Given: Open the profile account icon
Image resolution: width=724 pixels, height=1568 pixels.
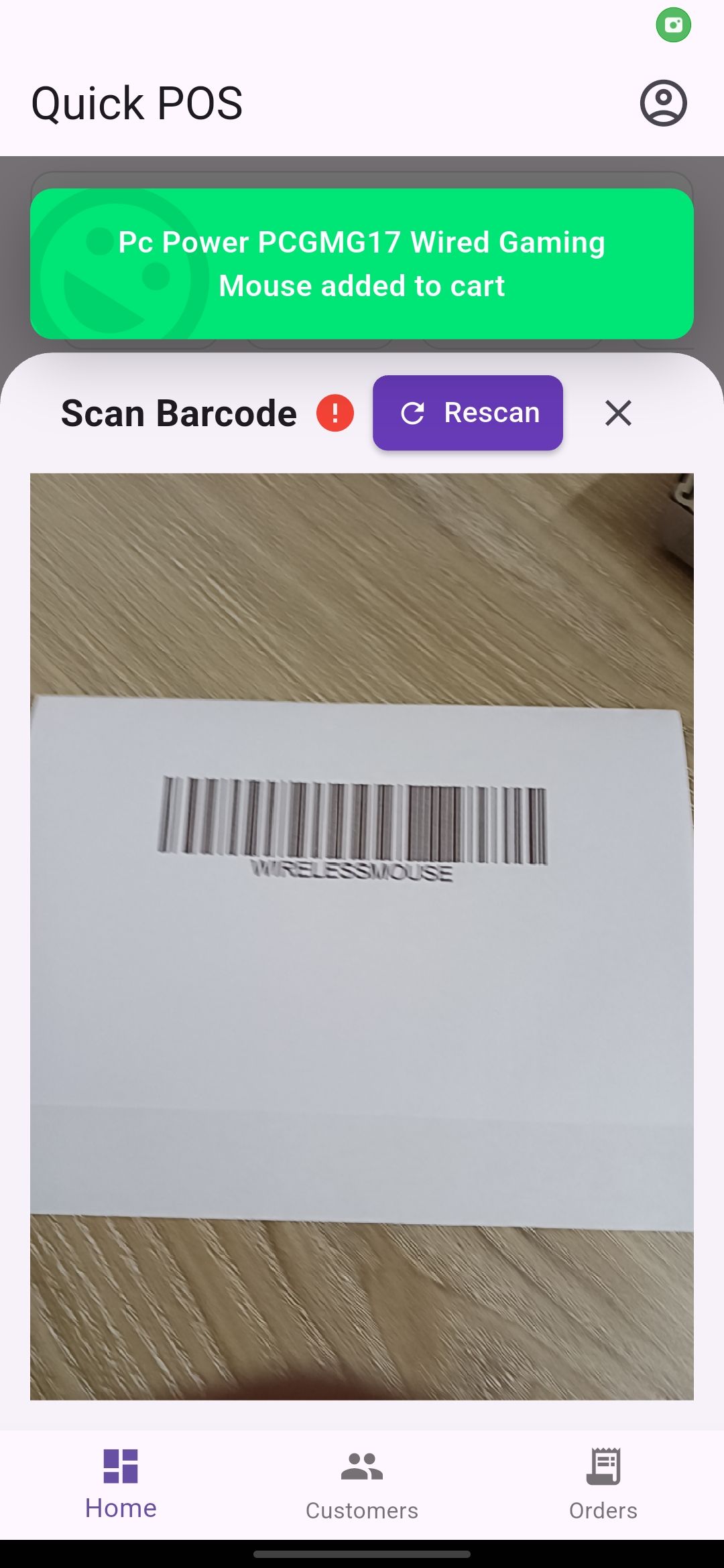Looking at the screenshot, I should [x=663, y=103].
